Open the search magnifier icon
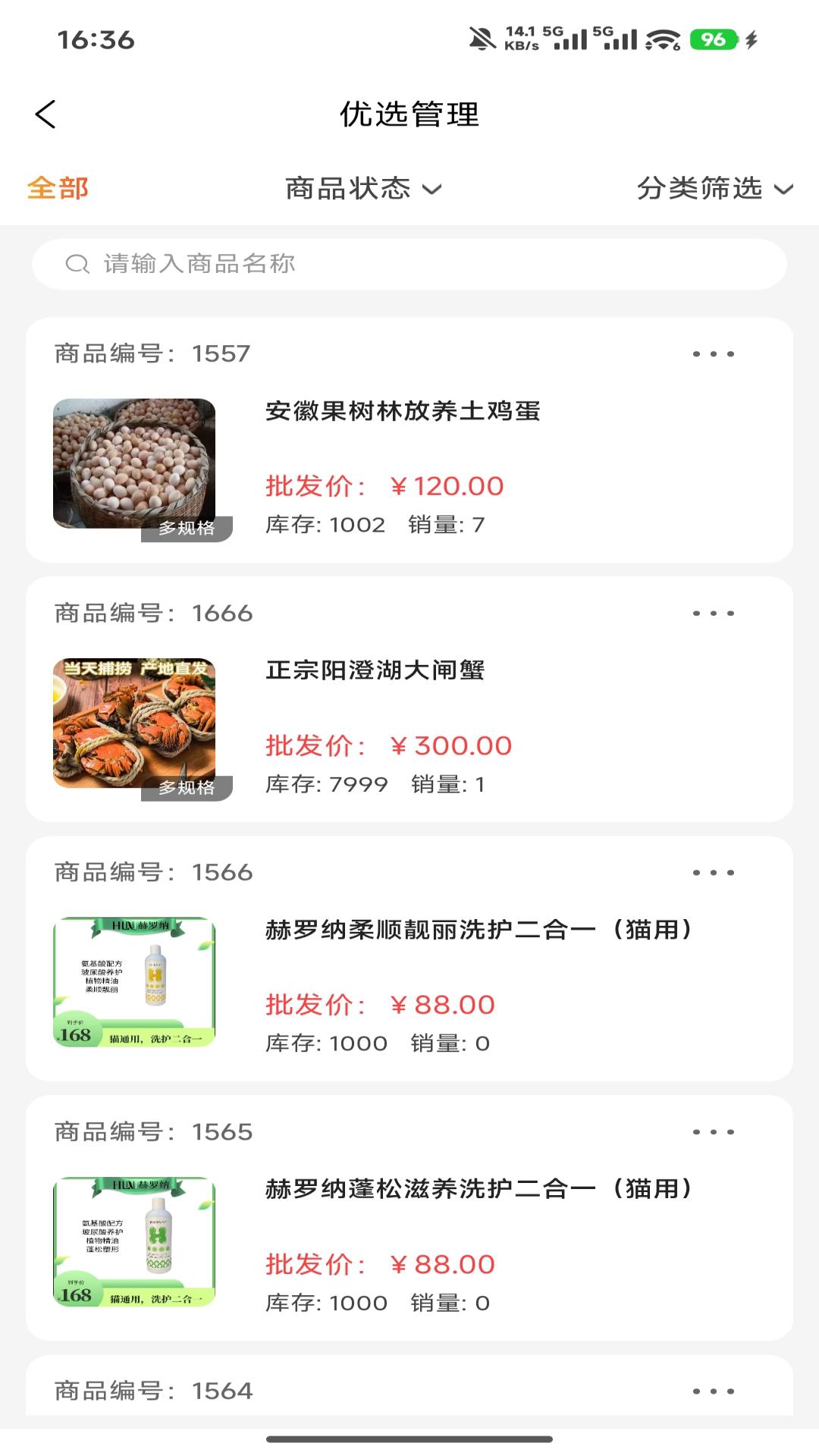 tap(76, 264)
